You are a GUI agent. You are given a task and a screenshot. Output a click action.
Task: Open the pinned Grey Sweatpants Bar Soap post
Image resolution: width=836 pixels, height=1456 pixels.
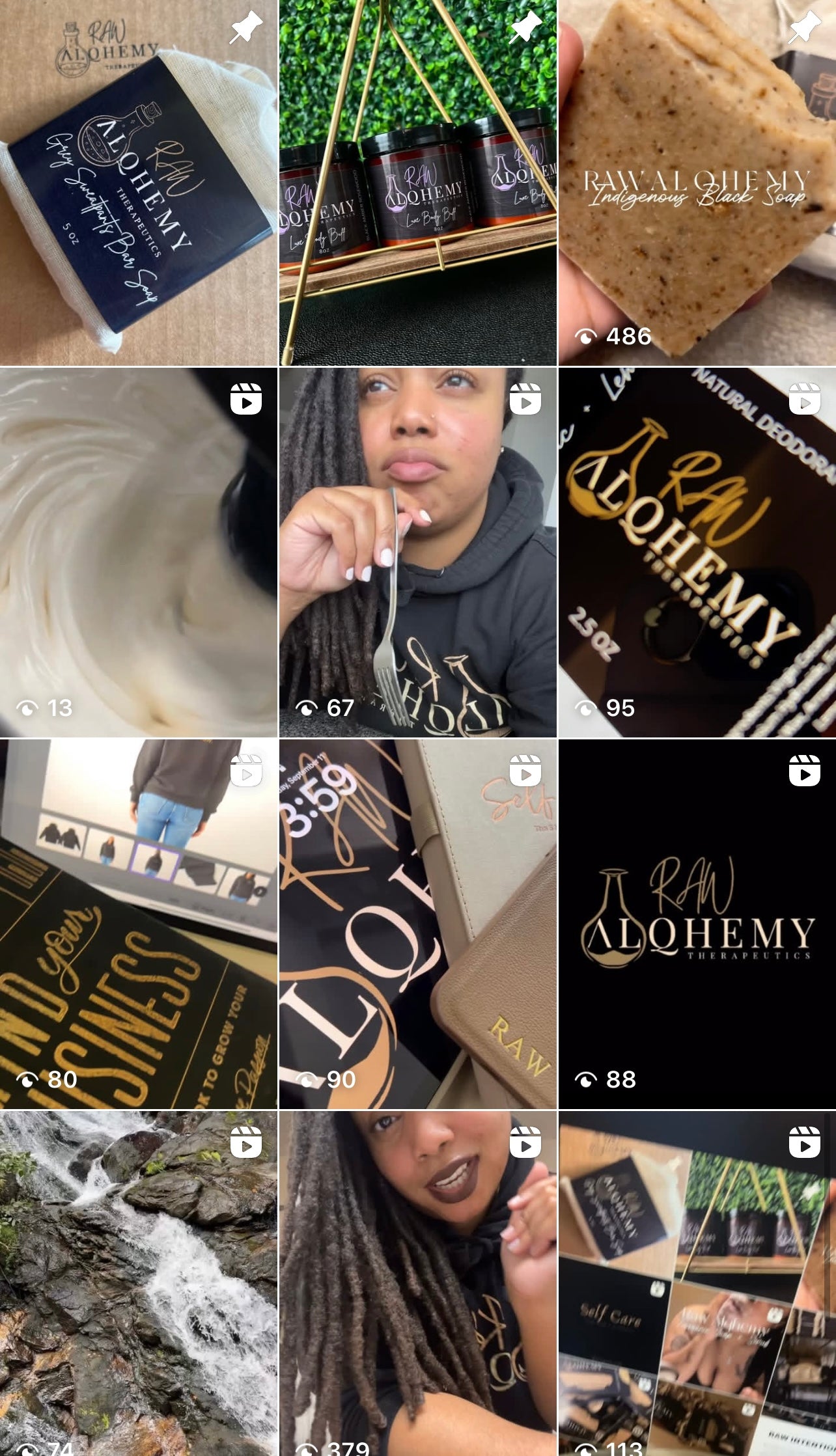(139, 182)
